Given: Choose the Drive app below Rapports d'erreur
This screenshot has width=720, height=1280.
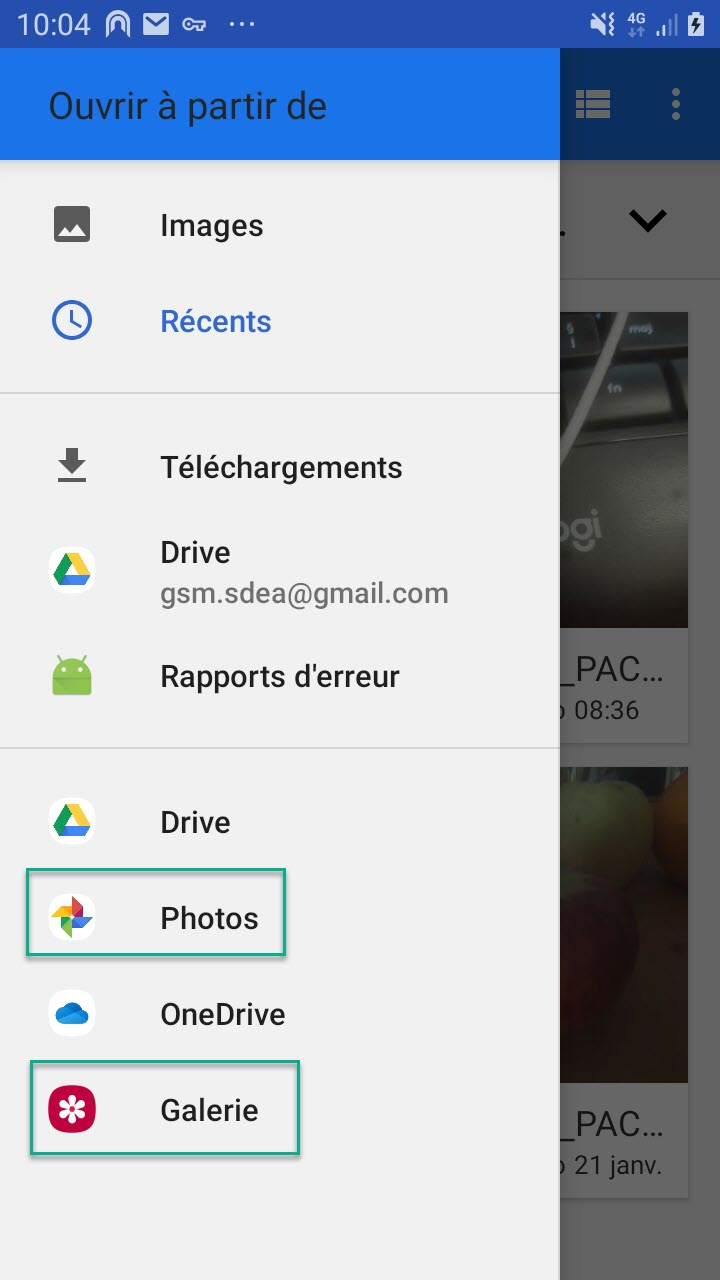Looking at the screenshot, I should (280, 822).
